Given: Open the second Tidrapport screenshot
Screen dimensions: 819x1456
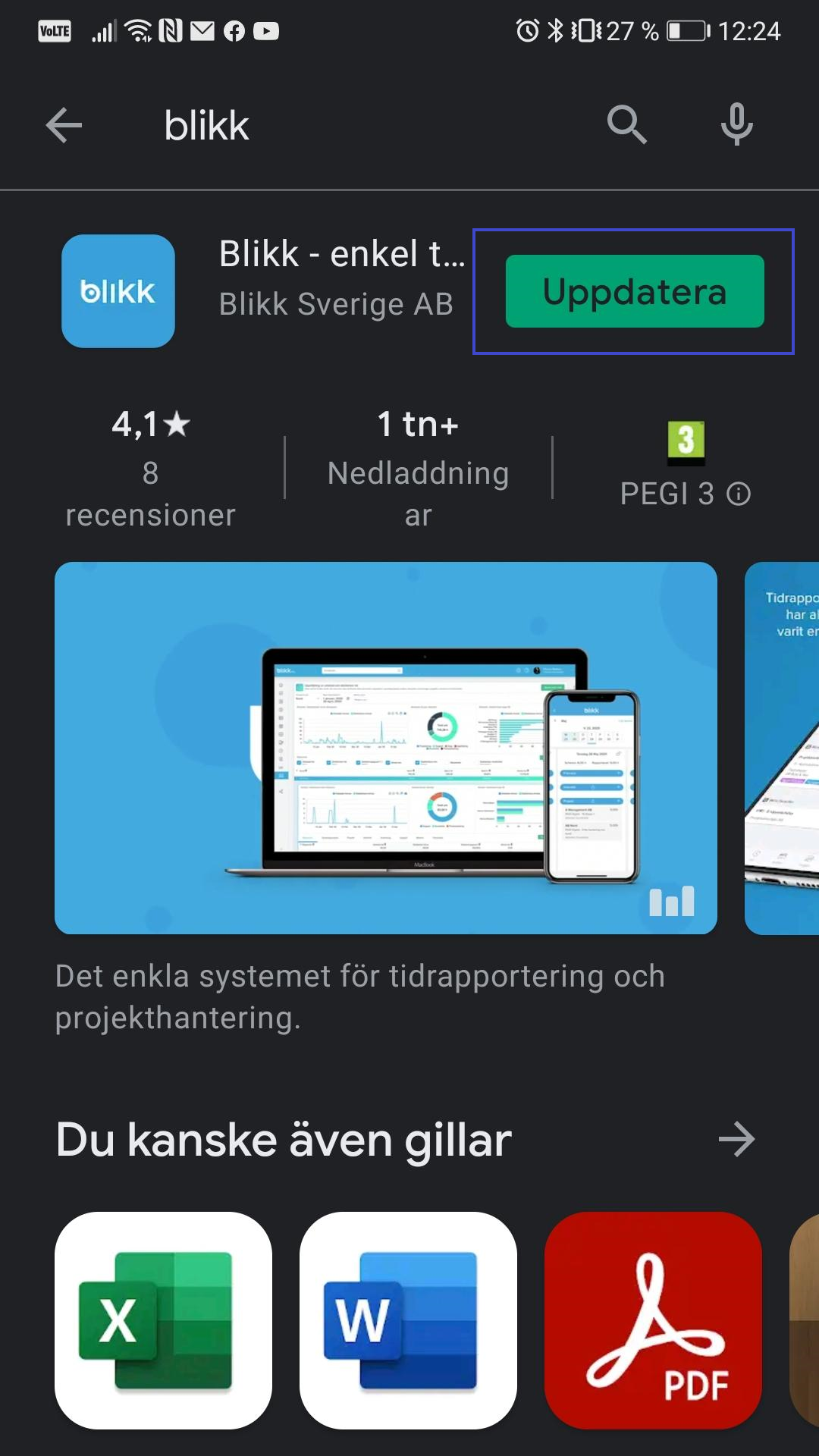Looking at the screenshot, I should [x=783, y=748].
